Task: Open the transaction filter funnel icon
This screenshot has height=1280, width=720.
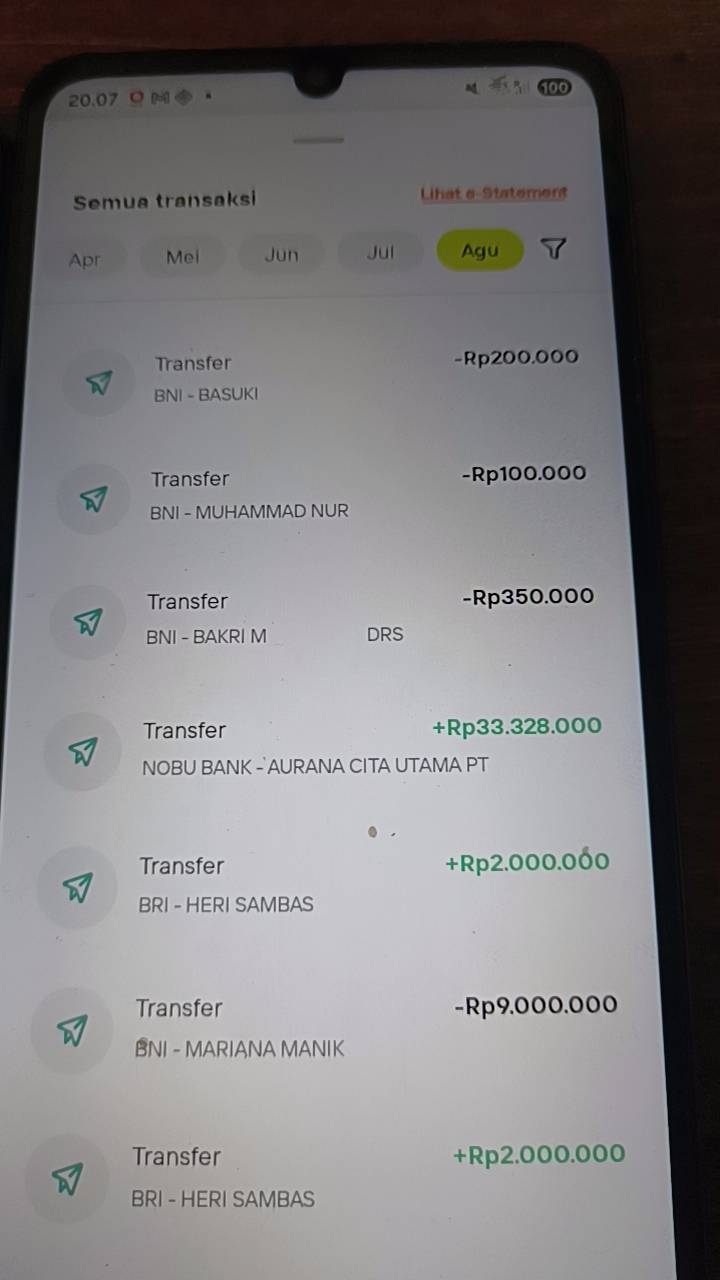Action: [x=553, y=250]
